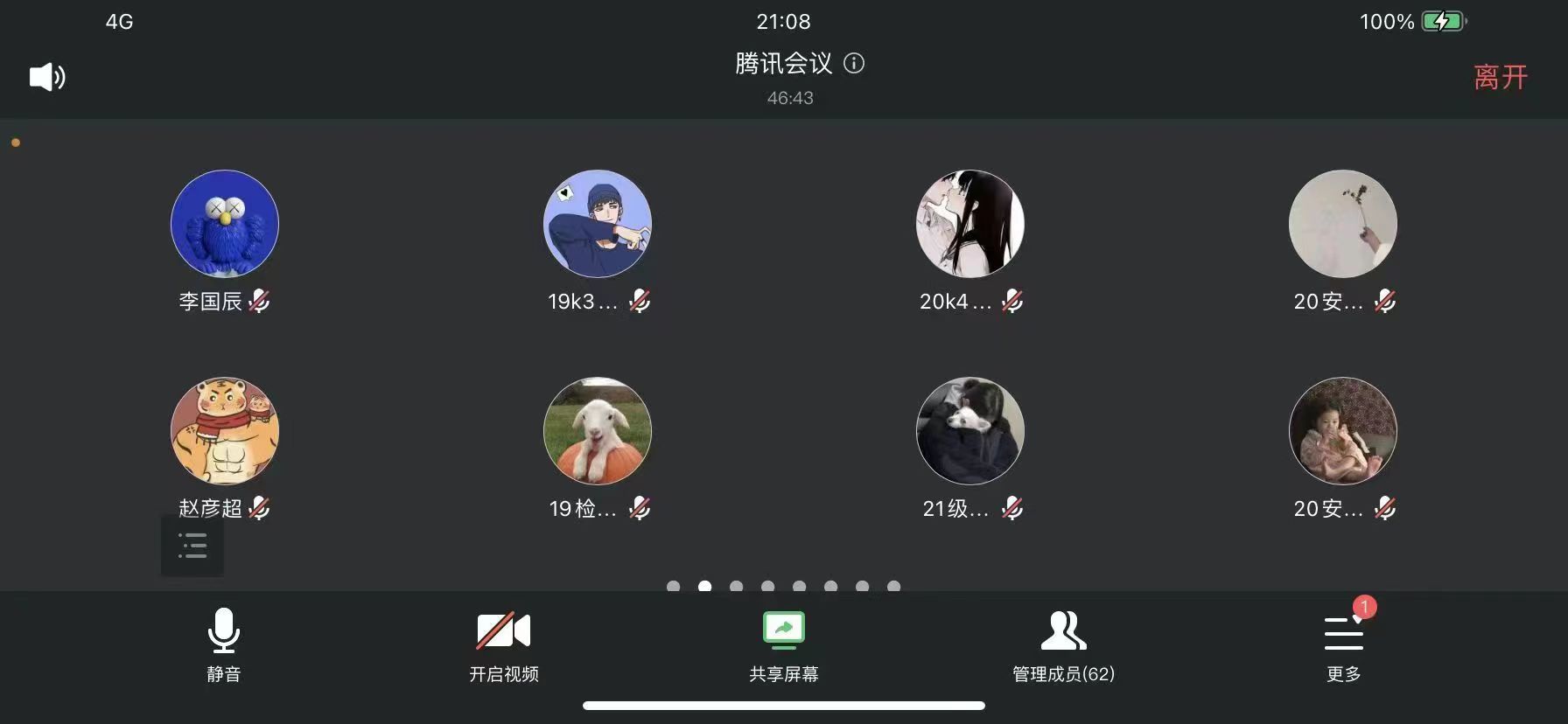Viewport: 1568px width, 724px height.
Task: Open 管理成员(62) member list
Action: [1063, 644]
